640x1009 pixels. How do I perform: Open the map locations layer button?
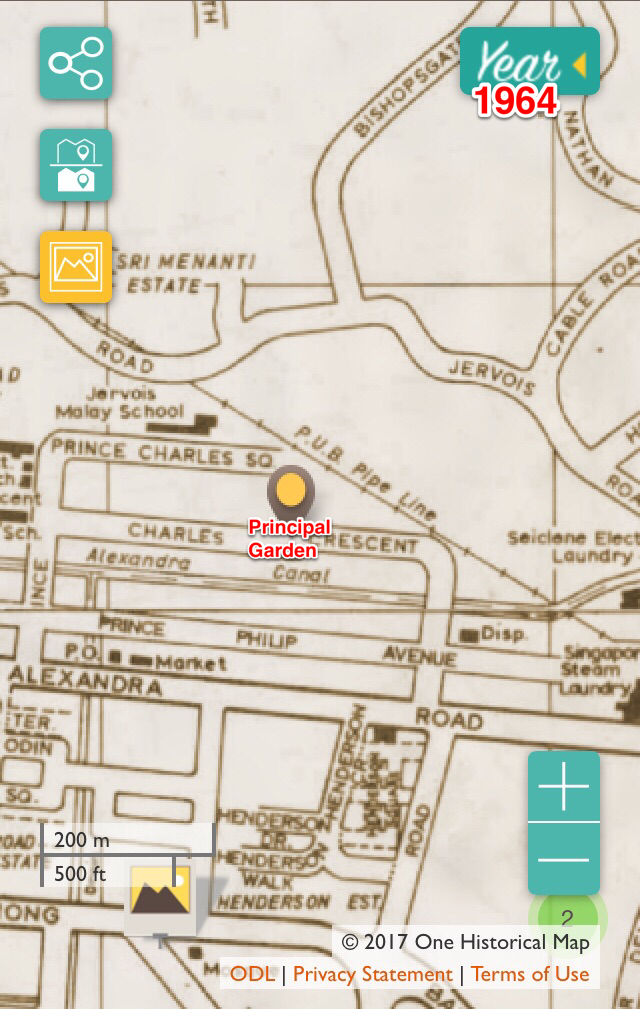(x=76, y=166)
